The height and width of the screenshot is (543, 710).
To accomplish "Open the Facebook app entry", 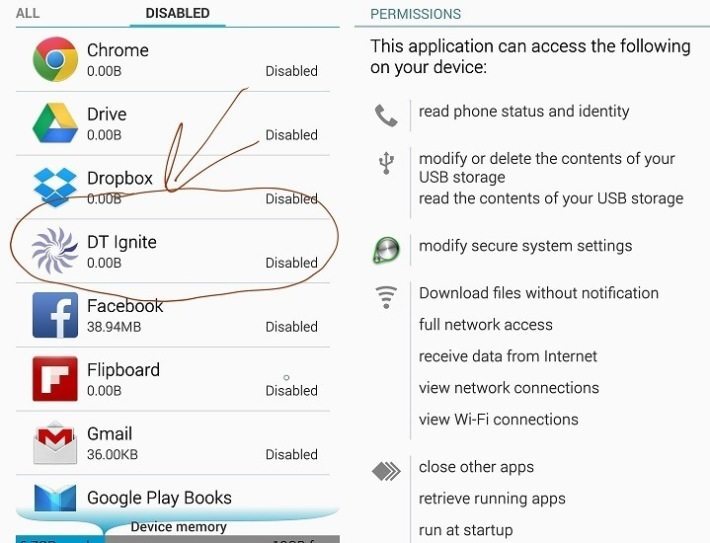I will 175,316.
